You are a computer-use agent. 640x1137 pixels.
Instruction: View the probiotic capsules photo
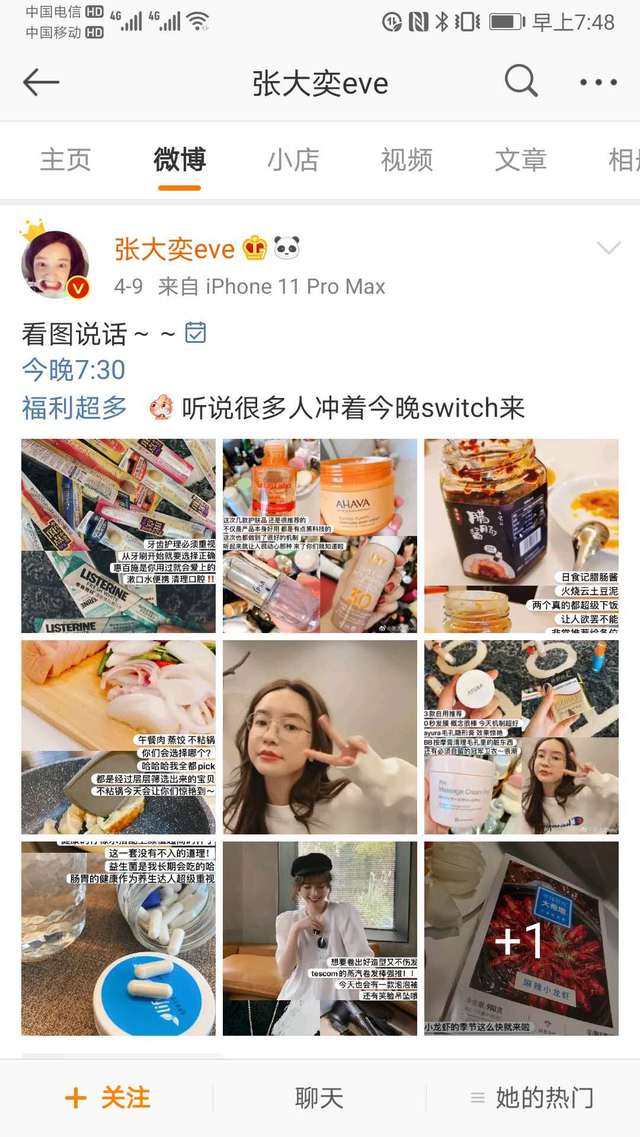coord(118,938)
